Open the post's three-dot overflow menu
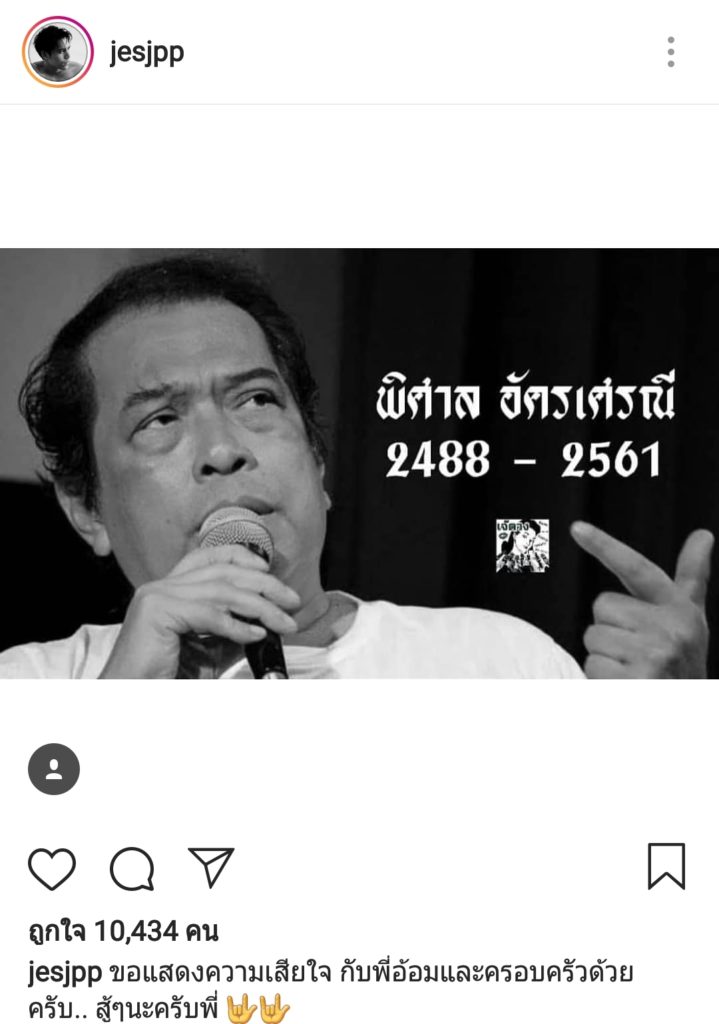Viewport: 719px width, 1024px height. [670, 52]
